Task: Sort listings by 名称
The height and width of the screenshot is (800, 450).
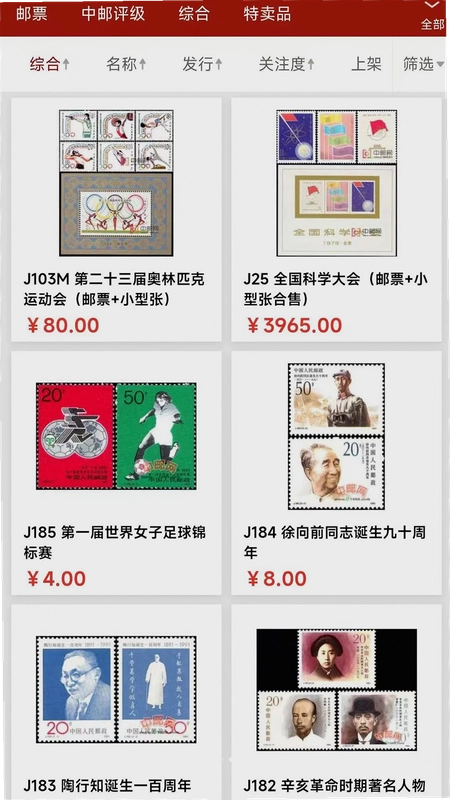Action: (x=126, y=64)
